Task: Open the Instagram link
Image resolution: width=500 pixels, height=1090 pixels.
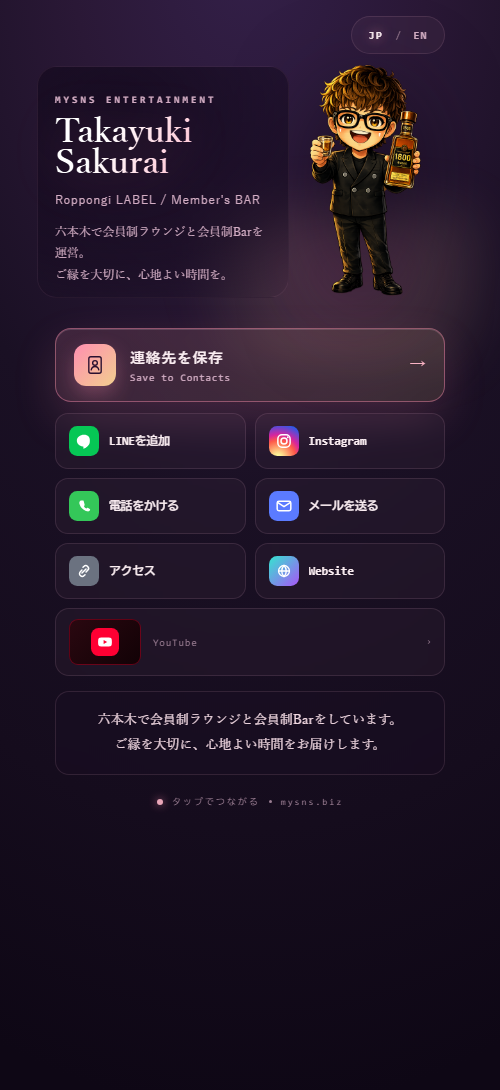Action: [x=350, y=441]
